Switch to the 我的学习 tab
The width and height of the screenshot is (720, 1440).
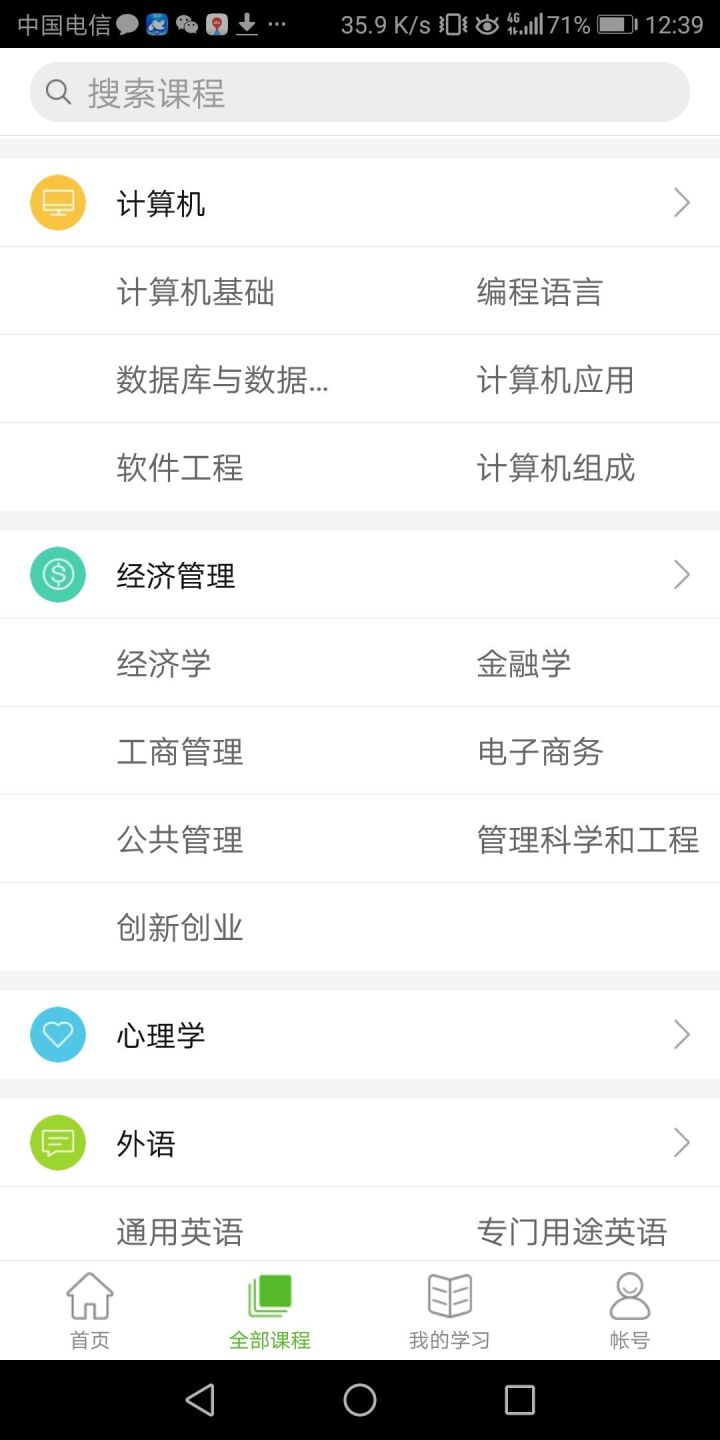[449, 1310]
